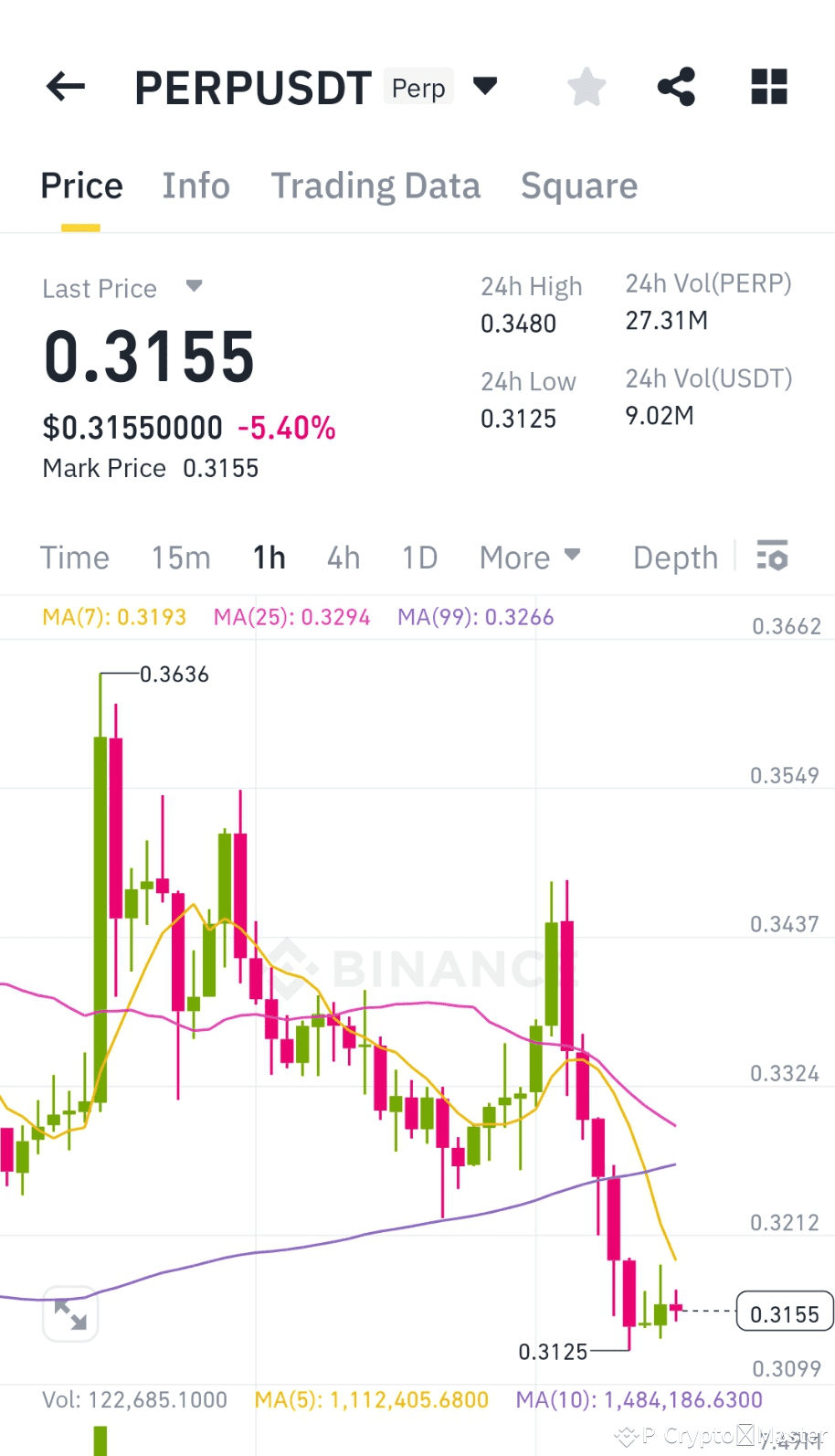Switch to the Trading Data tab
The image size is (835, 1456).
(376, 185)
